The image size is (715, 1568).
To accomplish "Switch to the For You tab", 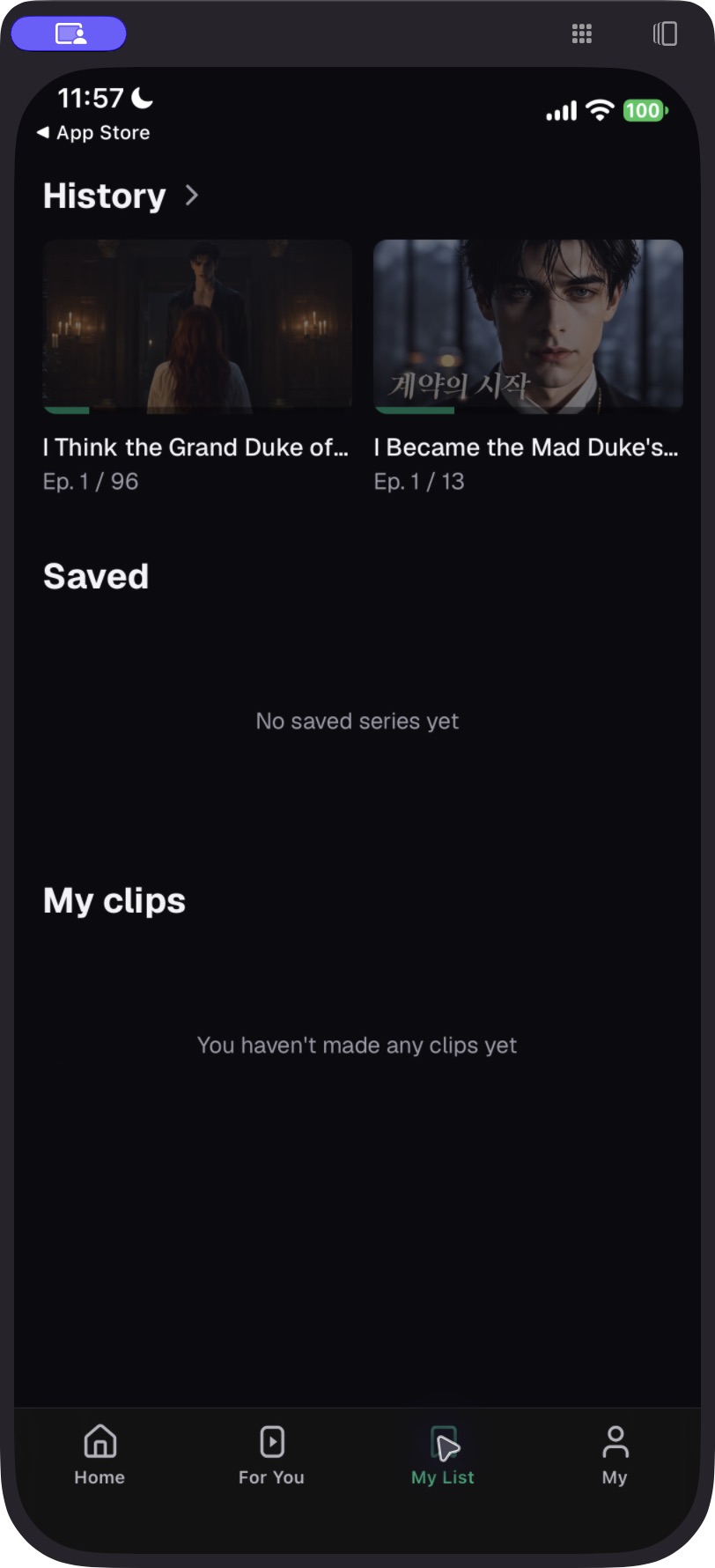I will click(271, 1455).
